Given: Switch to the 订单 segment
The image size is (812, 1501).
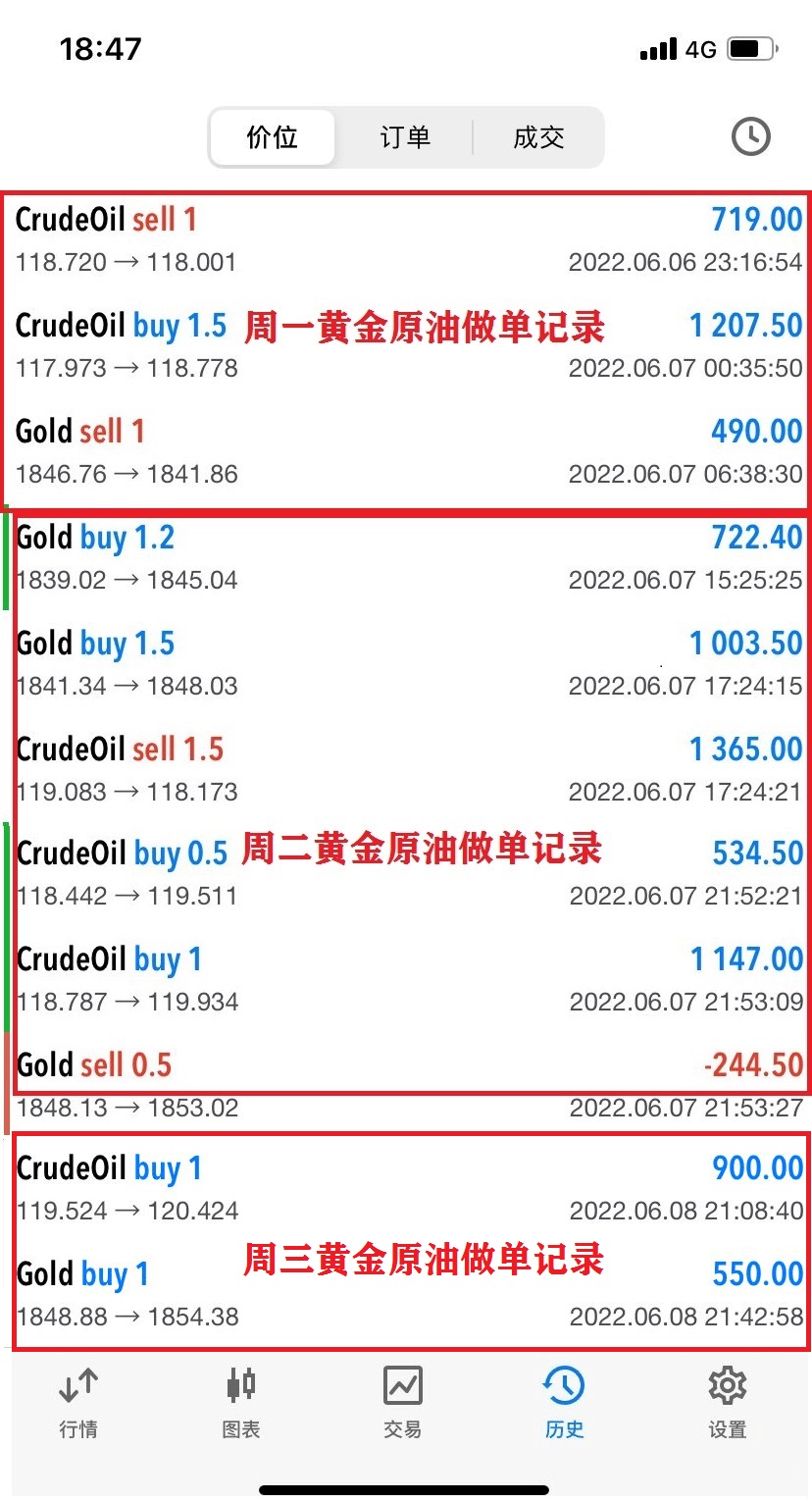Looking at the screenshot, I should click(405, 137).
